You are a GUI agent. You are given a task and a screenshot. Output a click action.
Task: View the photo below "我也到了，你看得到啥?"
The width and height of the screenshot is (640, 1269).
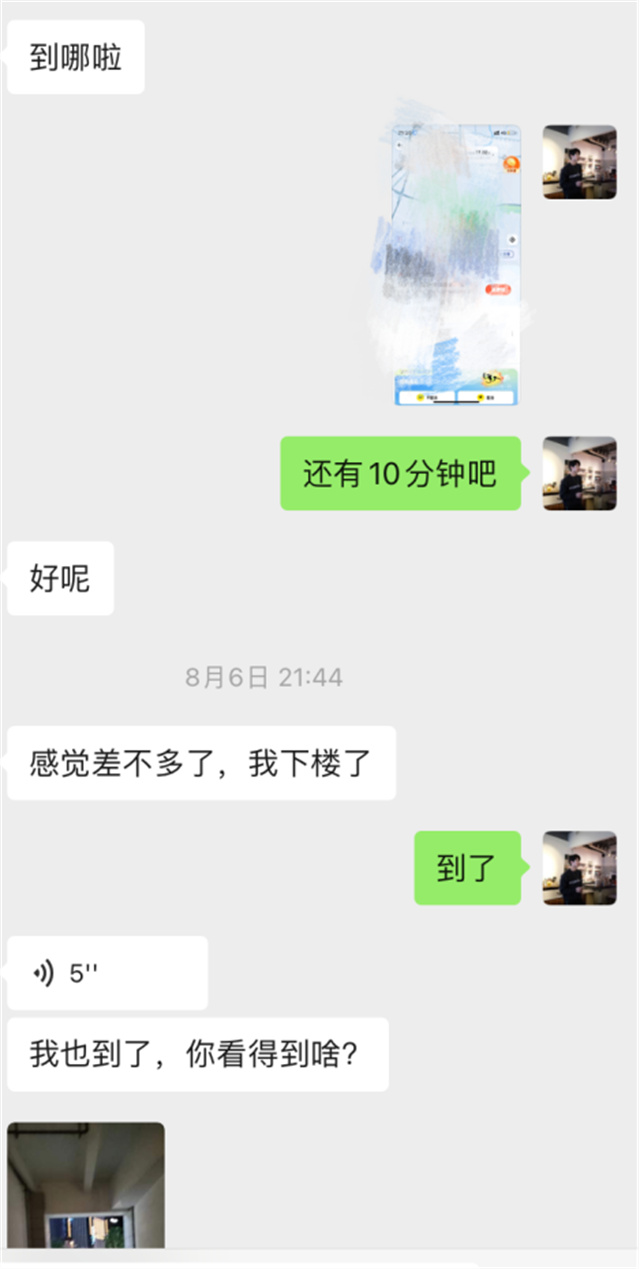(86, 1185)
